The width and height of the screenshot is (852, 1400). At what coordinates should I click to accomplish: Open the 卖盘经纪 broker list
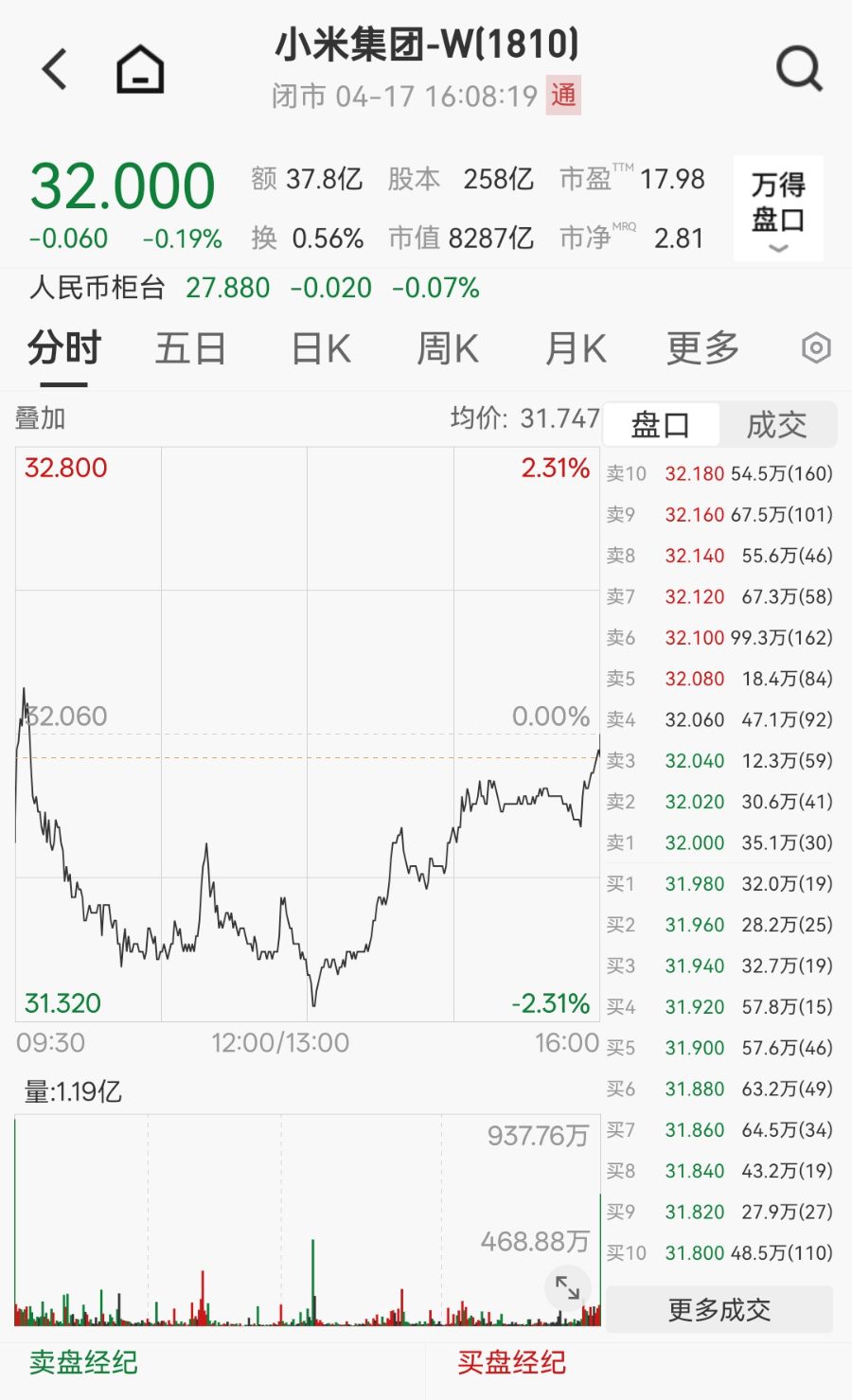(x=83, y=1363)
